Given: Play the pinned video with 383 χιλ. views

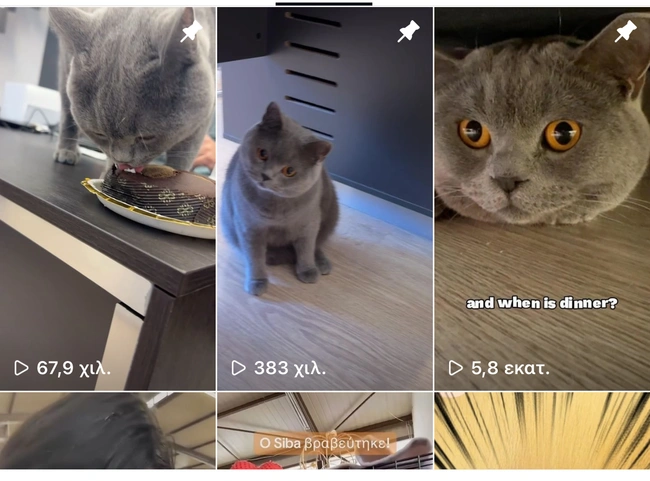Looking at the screenshot, I should point(325,200).
